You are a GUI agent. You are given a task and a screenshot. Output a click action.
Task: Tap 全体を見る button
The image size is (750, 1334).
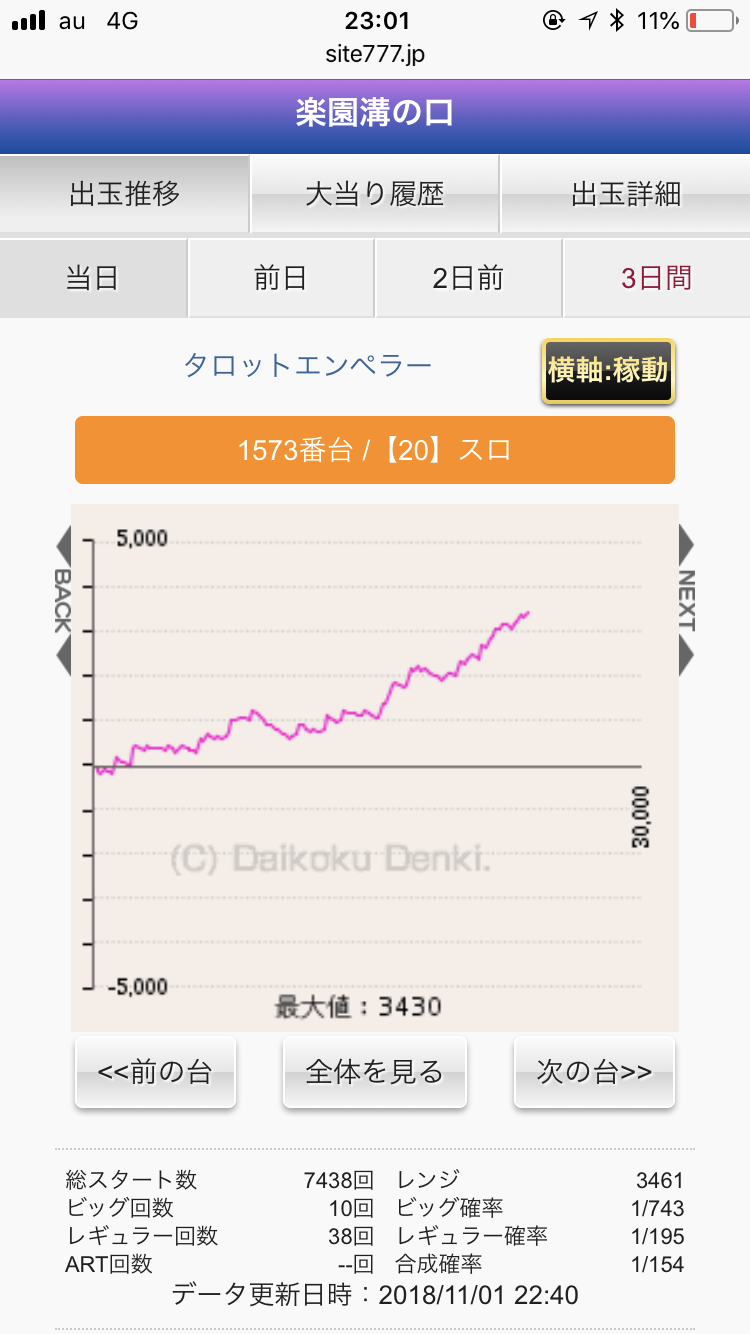pyautogui.click(x=375, y=1072)
